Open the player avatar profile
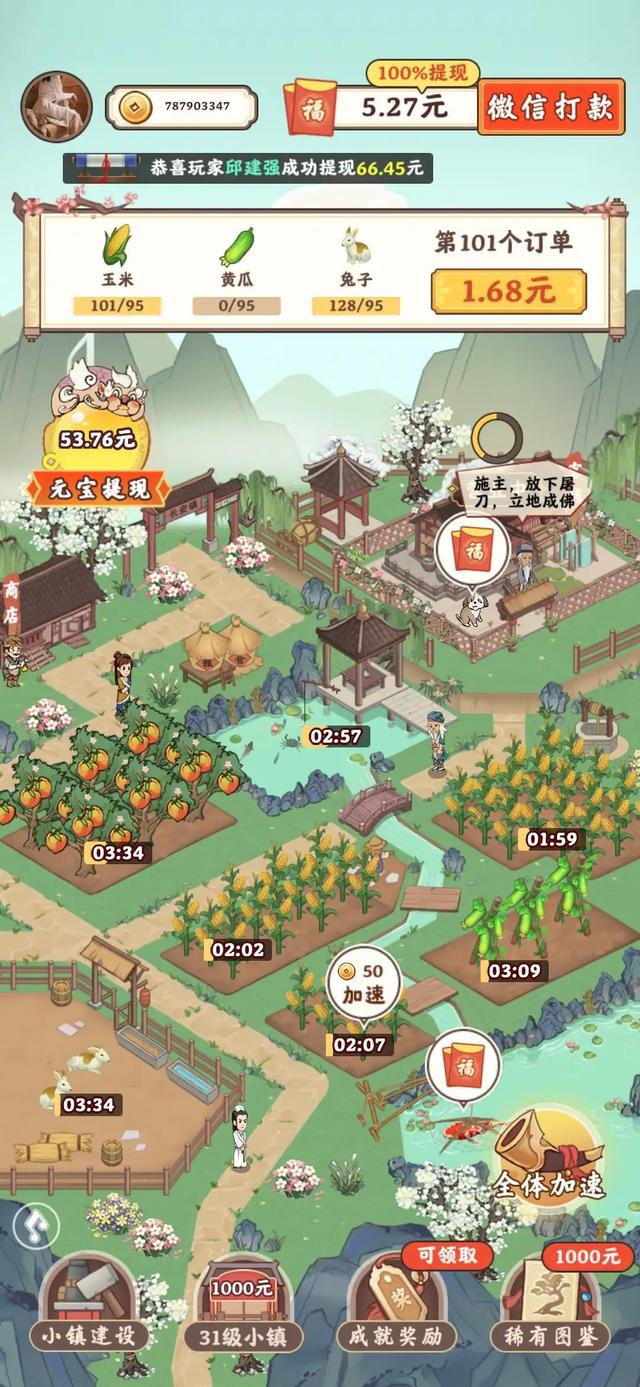The height and width of the screenshot is (1387, 640). click(56, 107)
